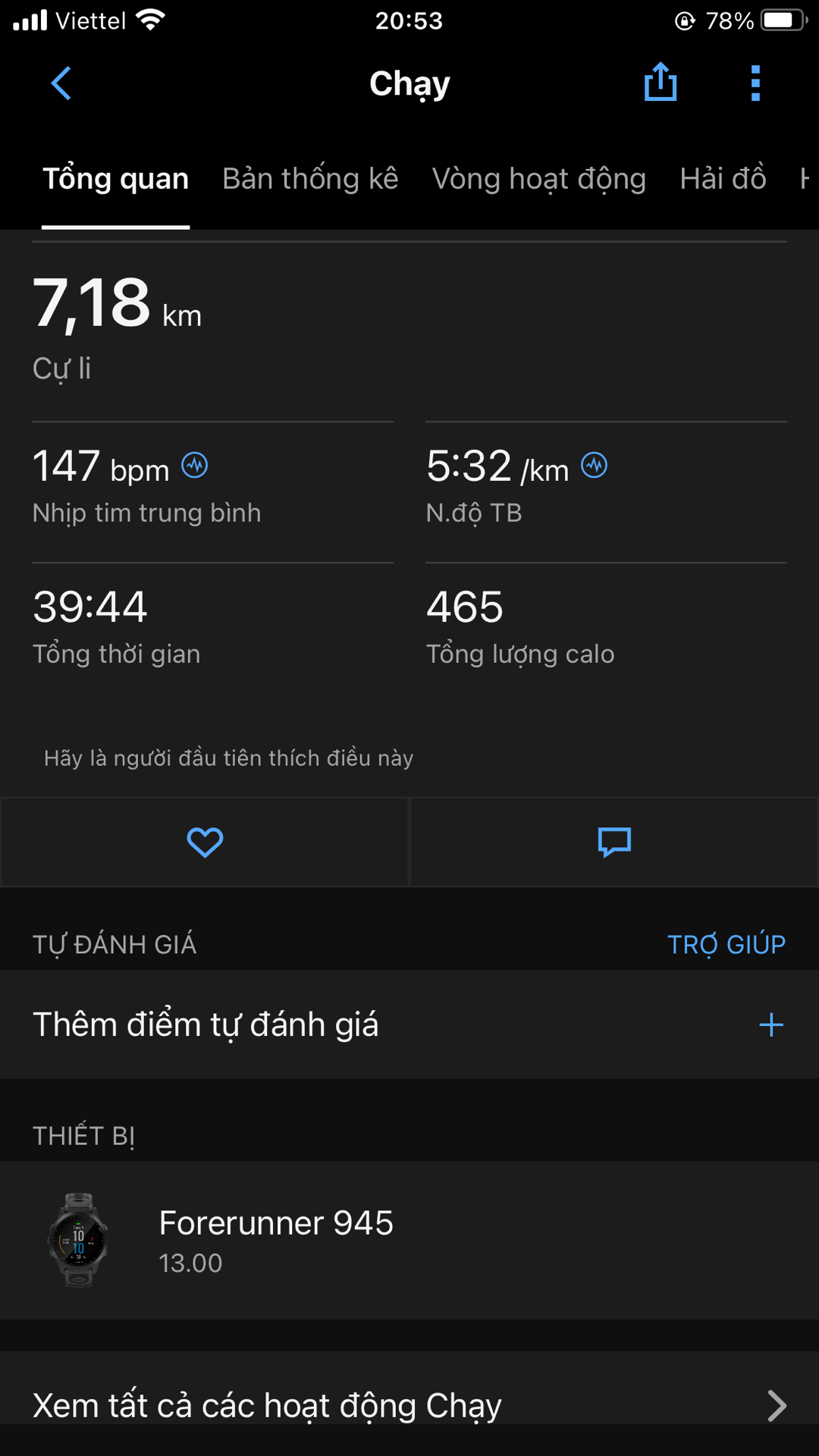Open the three-dot overflow menu

pyautogui.click(x=755, y=83)
